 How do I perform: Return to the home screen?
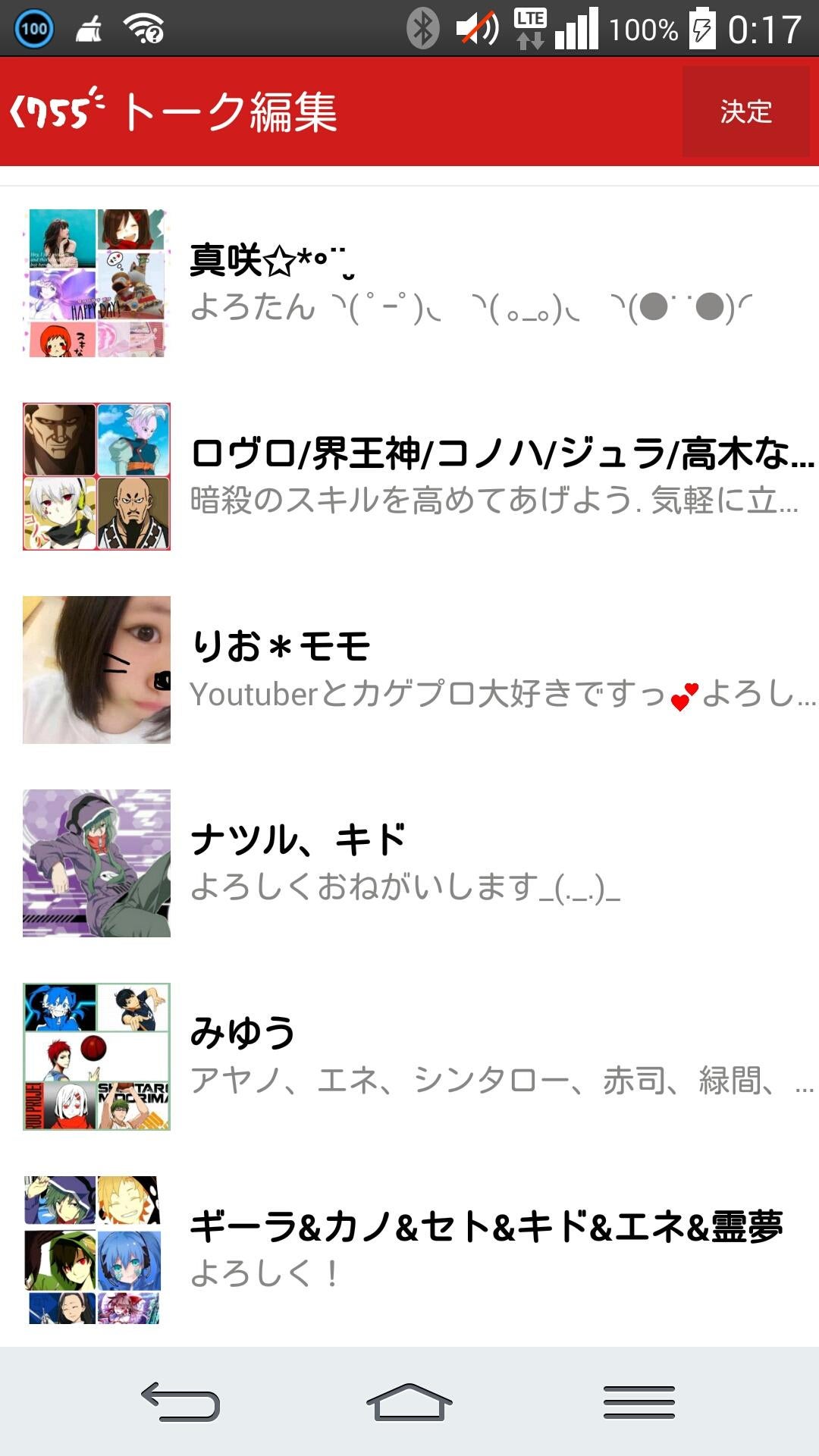pyautogui.click(x=409, y=1401)
